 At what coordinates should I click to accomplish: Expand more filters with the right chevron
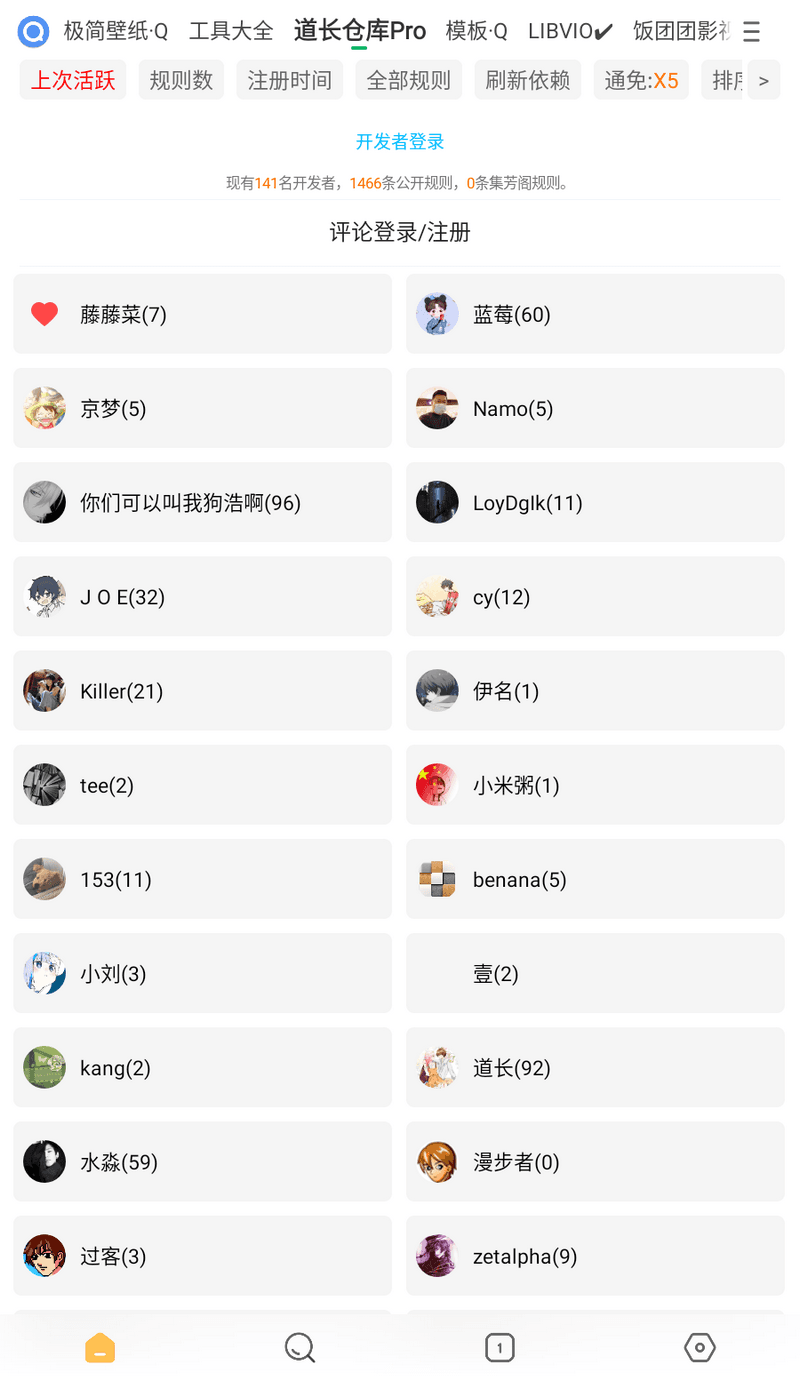tap(763, 80)
